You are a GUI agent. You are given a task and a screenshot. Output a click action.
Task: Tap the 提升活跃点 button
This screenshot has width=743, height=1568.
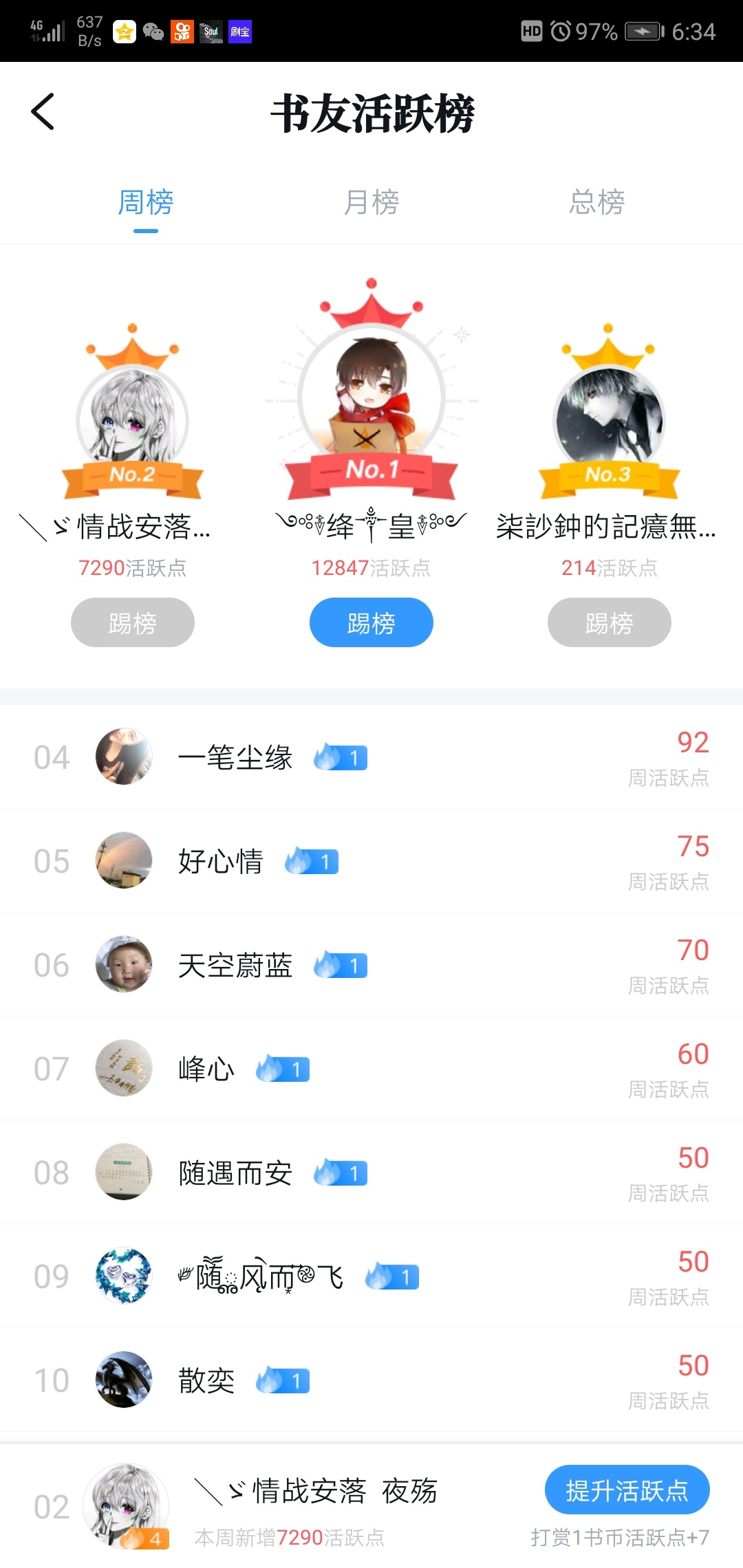(x=627, y=1490)
